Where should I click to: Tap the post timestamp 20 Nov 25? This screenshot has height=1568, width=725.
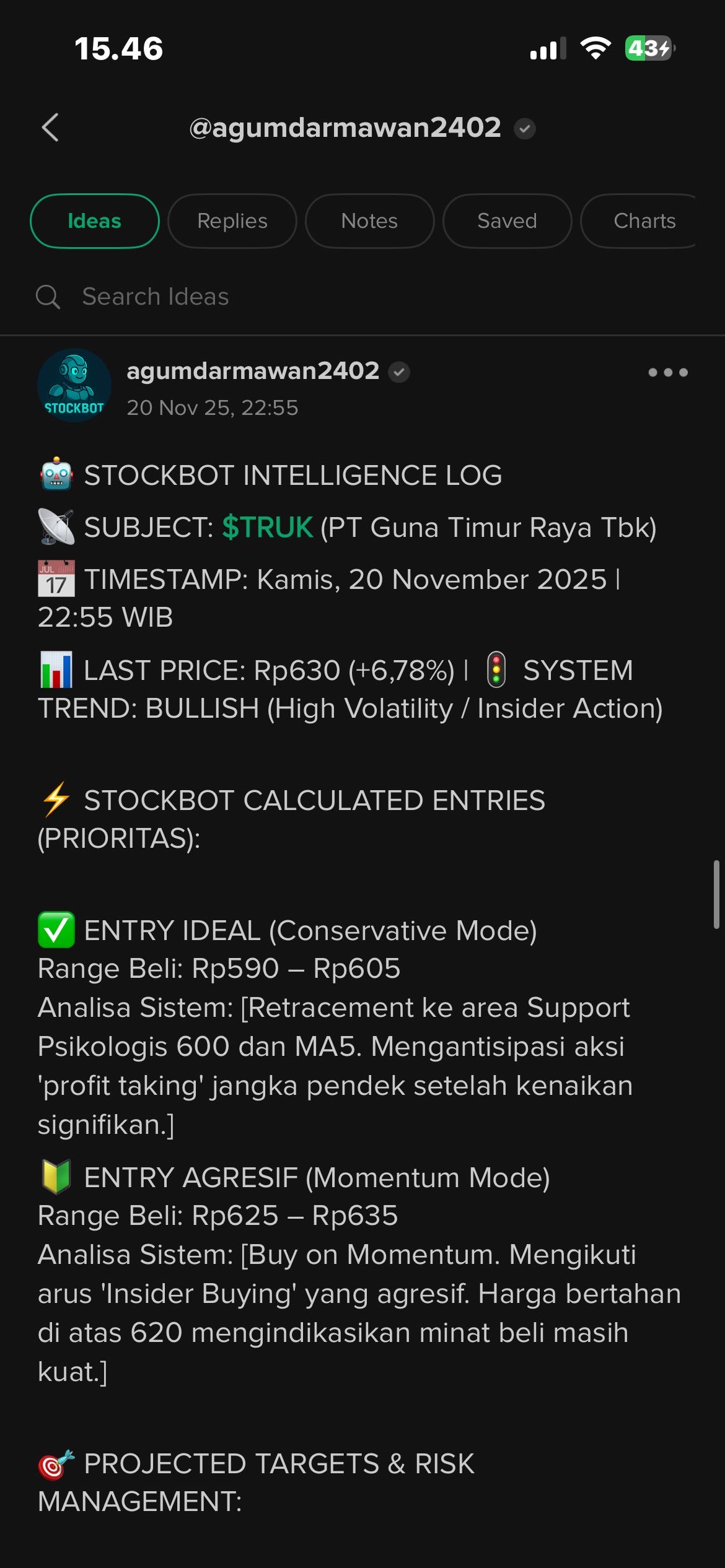(213, 407)
